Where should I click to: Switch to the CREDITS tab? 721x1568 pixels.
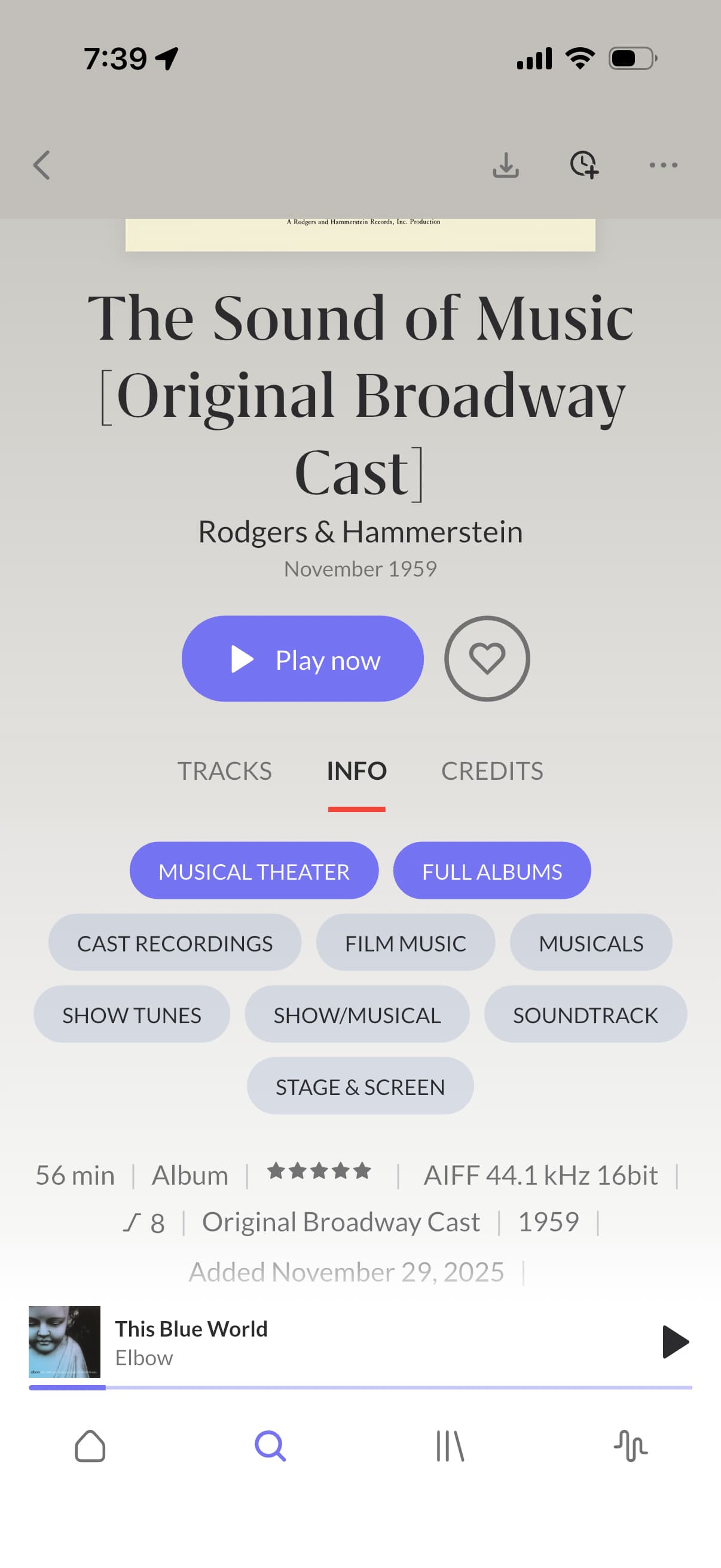[491, 771]
